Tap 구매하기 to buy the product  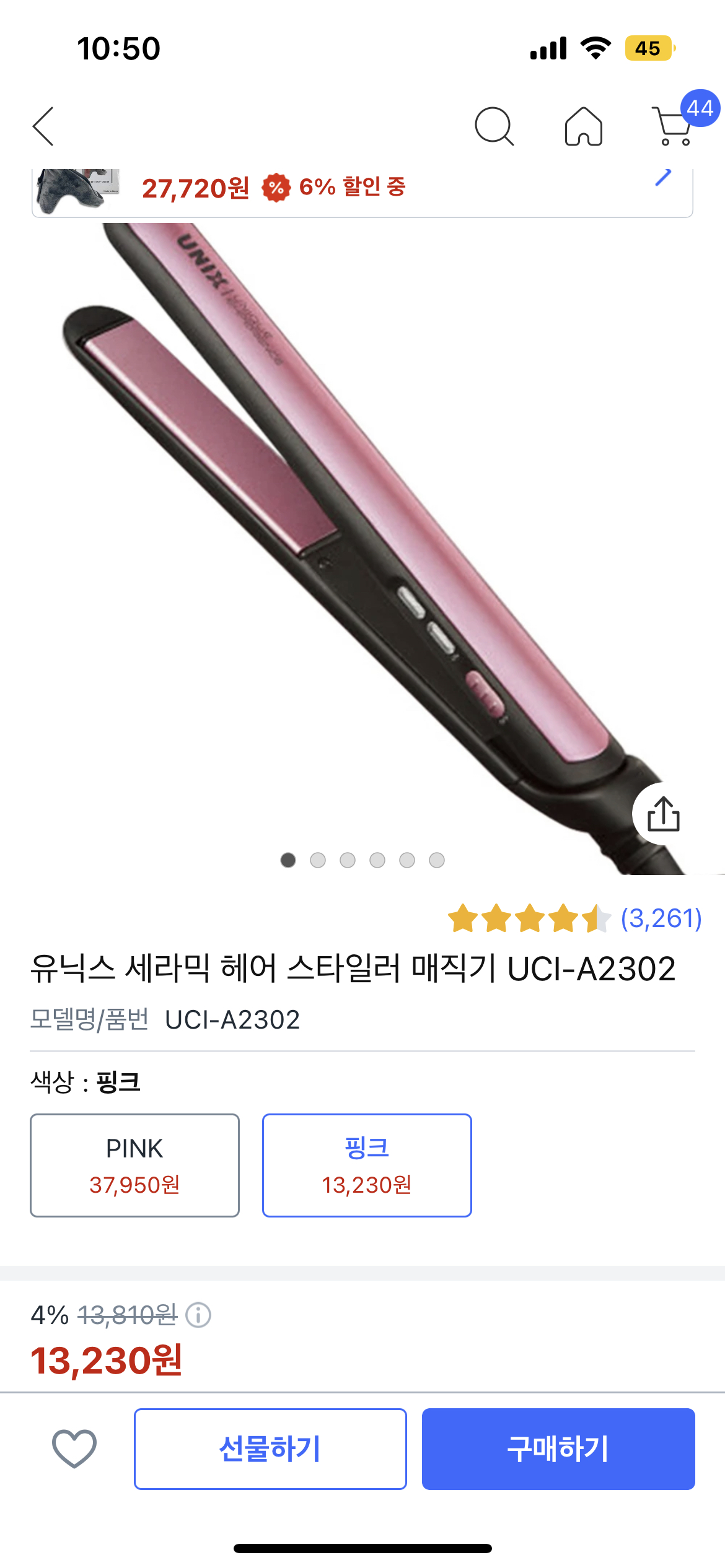(558, 1448)
